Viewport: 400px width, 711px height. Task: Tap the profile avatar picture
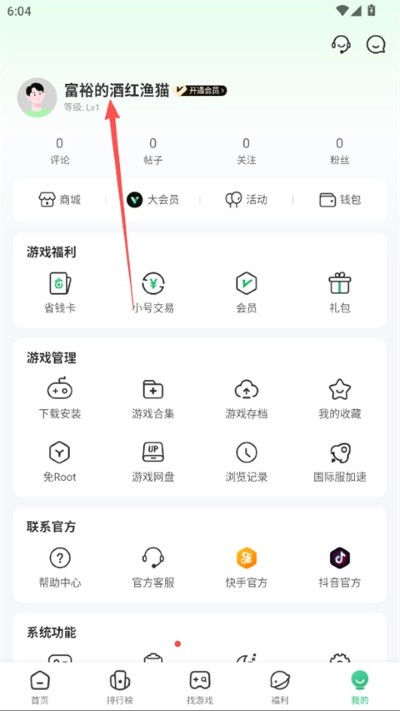pos(37,97)
